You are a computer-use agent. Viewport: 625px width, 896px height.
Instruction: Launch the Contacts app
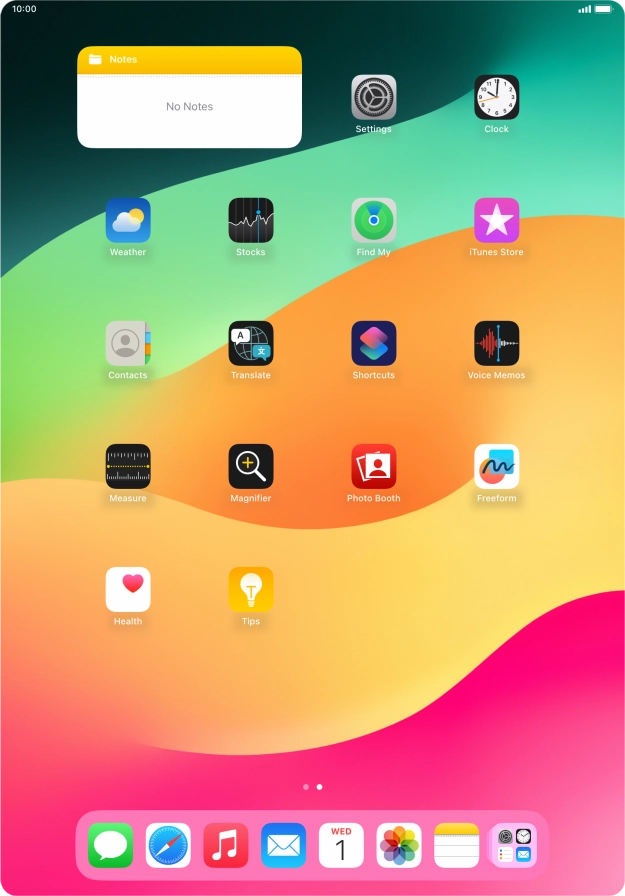tap(128, 343)
